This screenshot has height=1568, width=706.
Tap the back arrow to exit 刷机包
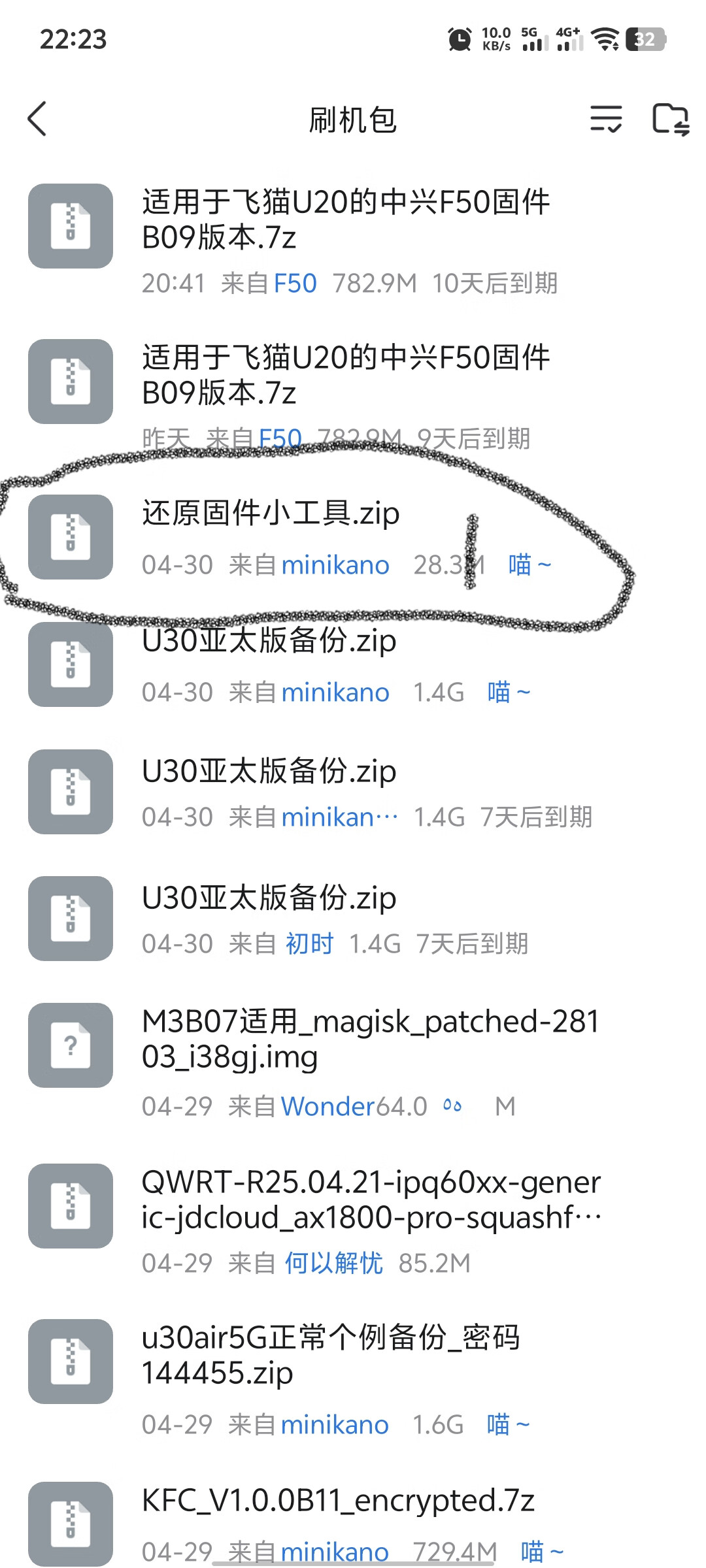pos(37,120)
